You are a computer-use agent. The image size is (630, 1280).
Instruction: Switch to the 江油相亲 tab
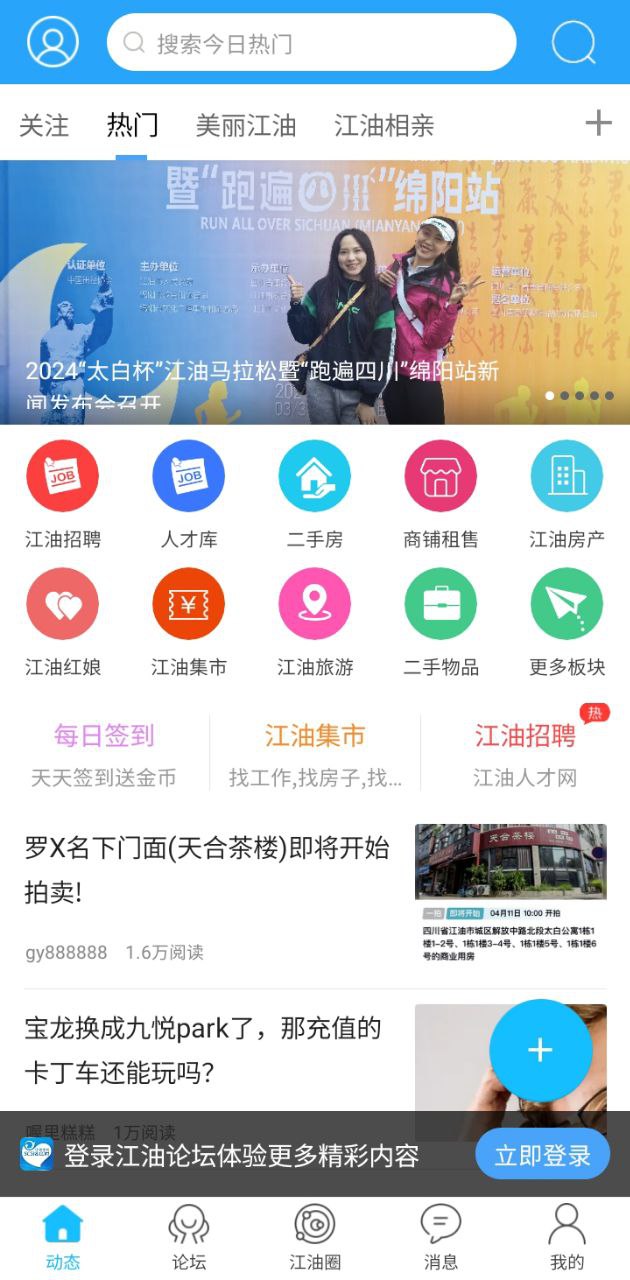click(x=384, y=125)
